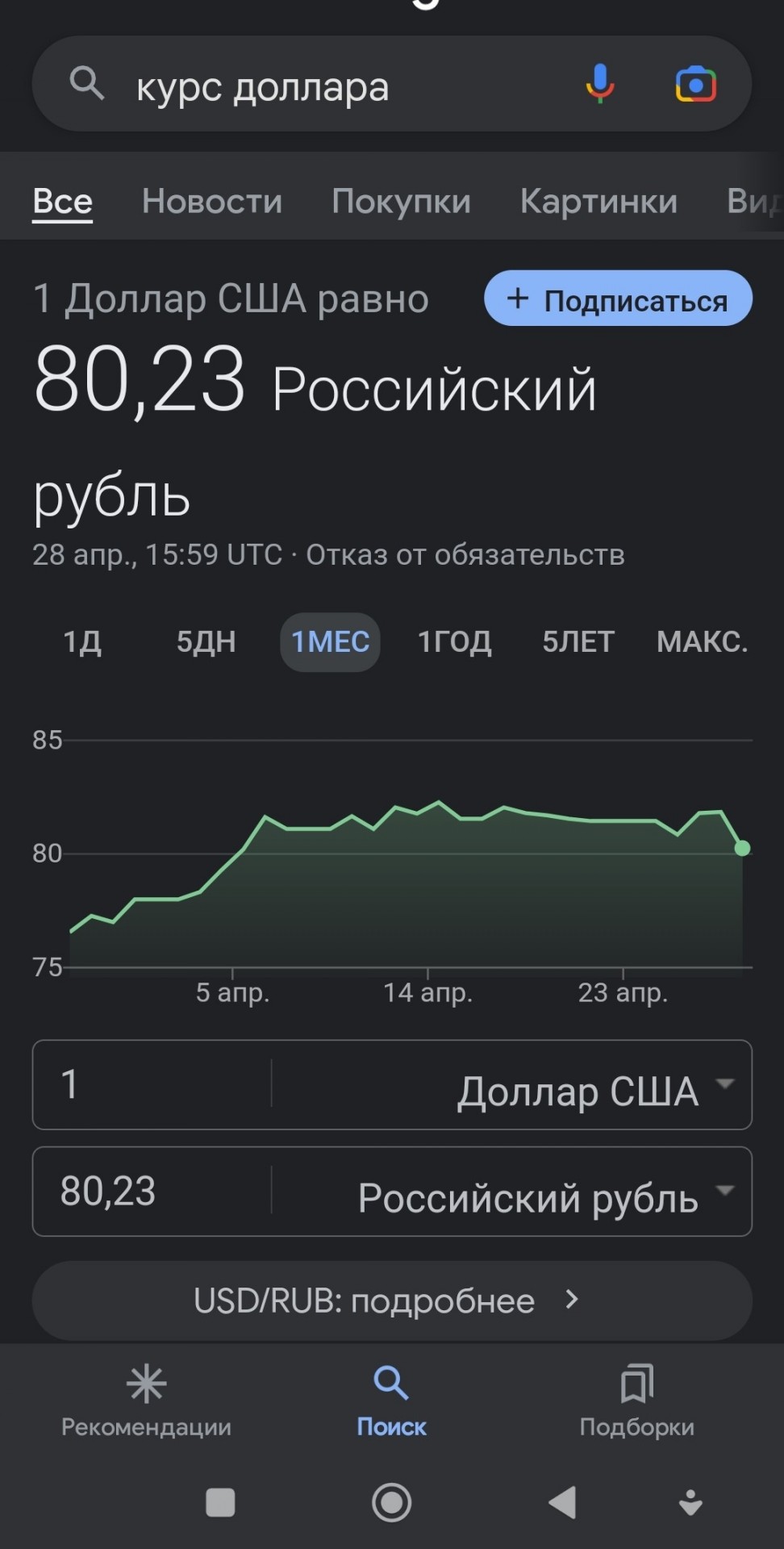The height and width of the screenshot is (1549, 784).
Task: Tap the system back button
Action: click(562, 1502)
